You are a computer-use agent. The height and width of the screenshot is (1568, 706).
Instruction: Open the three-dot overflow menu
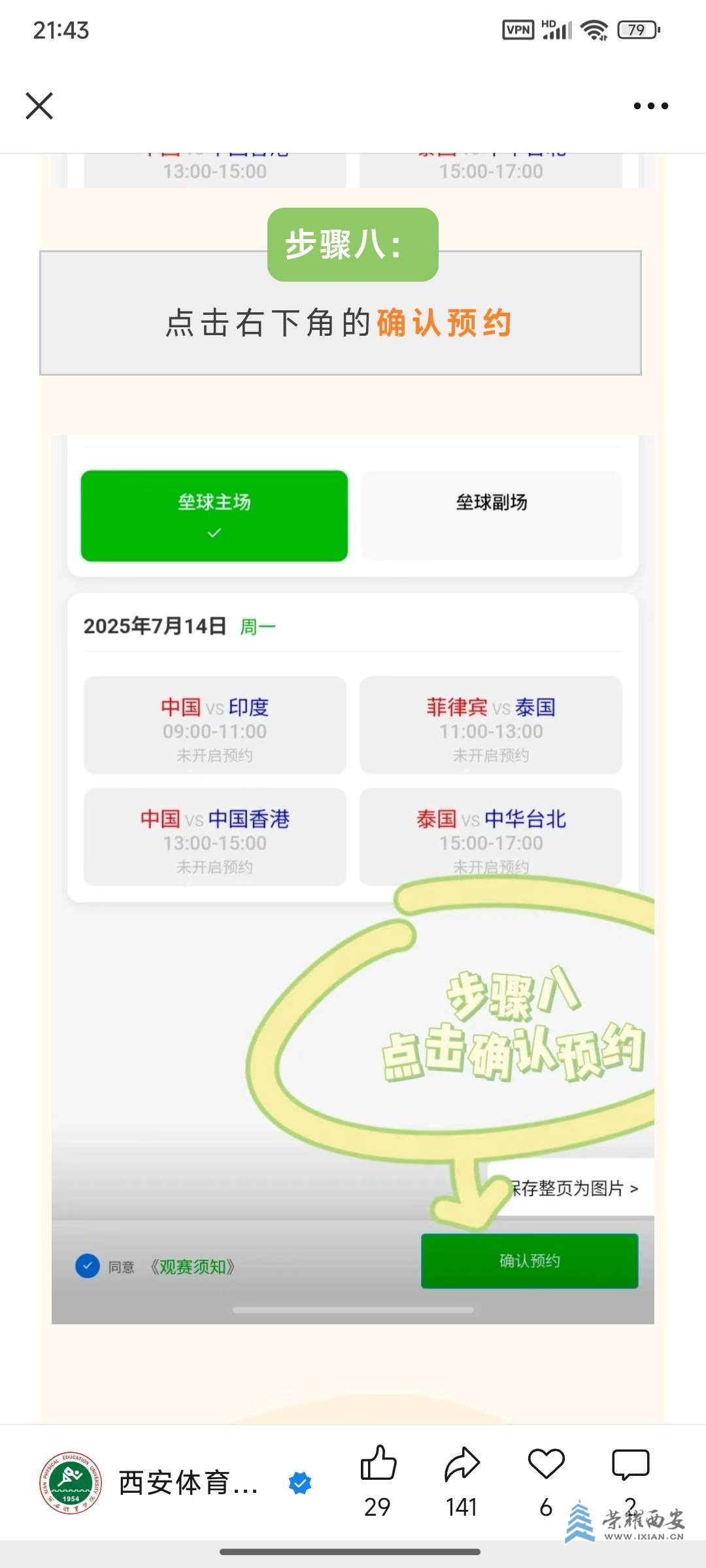click(x=650, y=106)
